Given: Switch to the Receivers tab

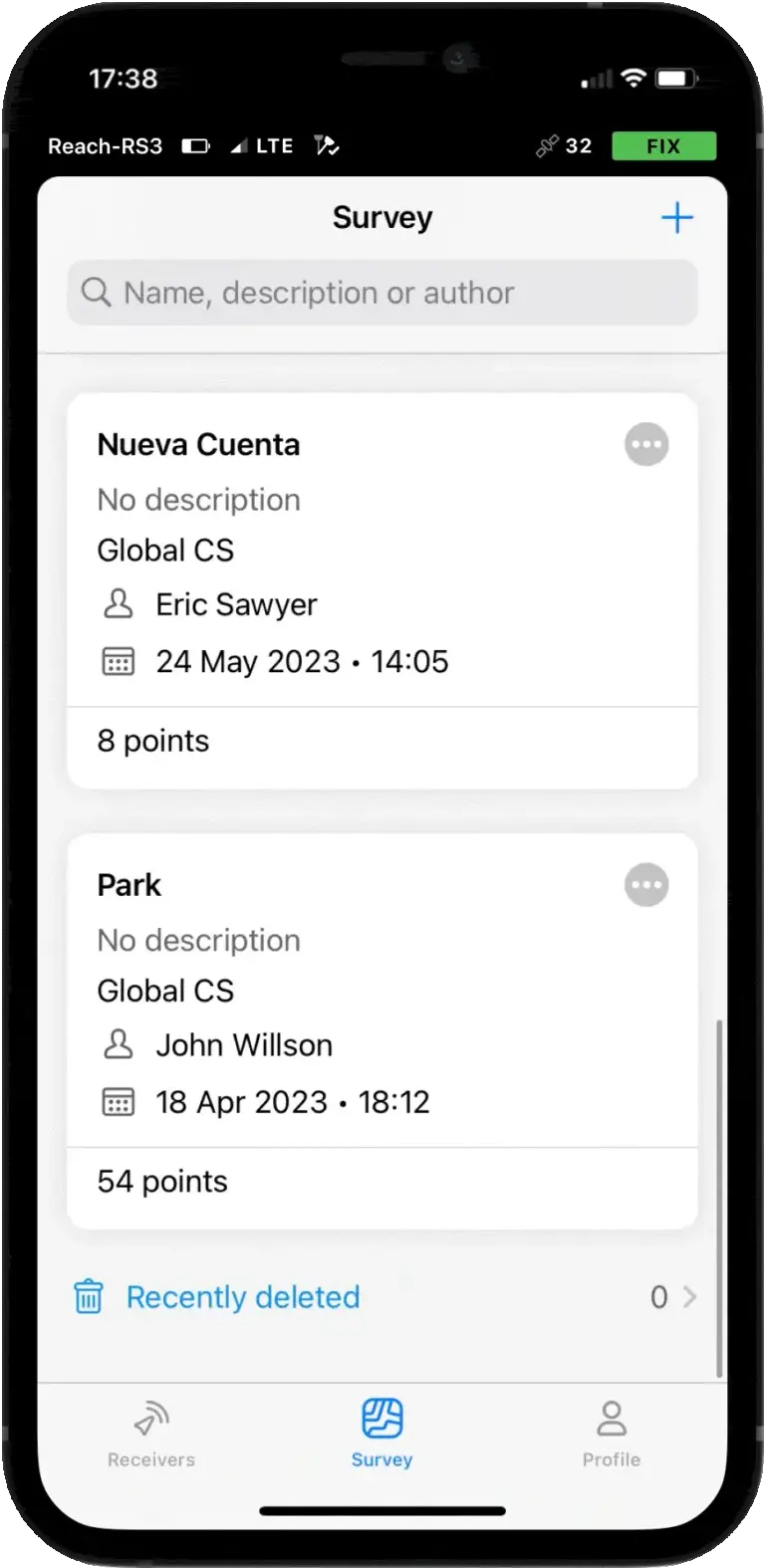Looking at the screenshot, I should (x=151, y=1434).
